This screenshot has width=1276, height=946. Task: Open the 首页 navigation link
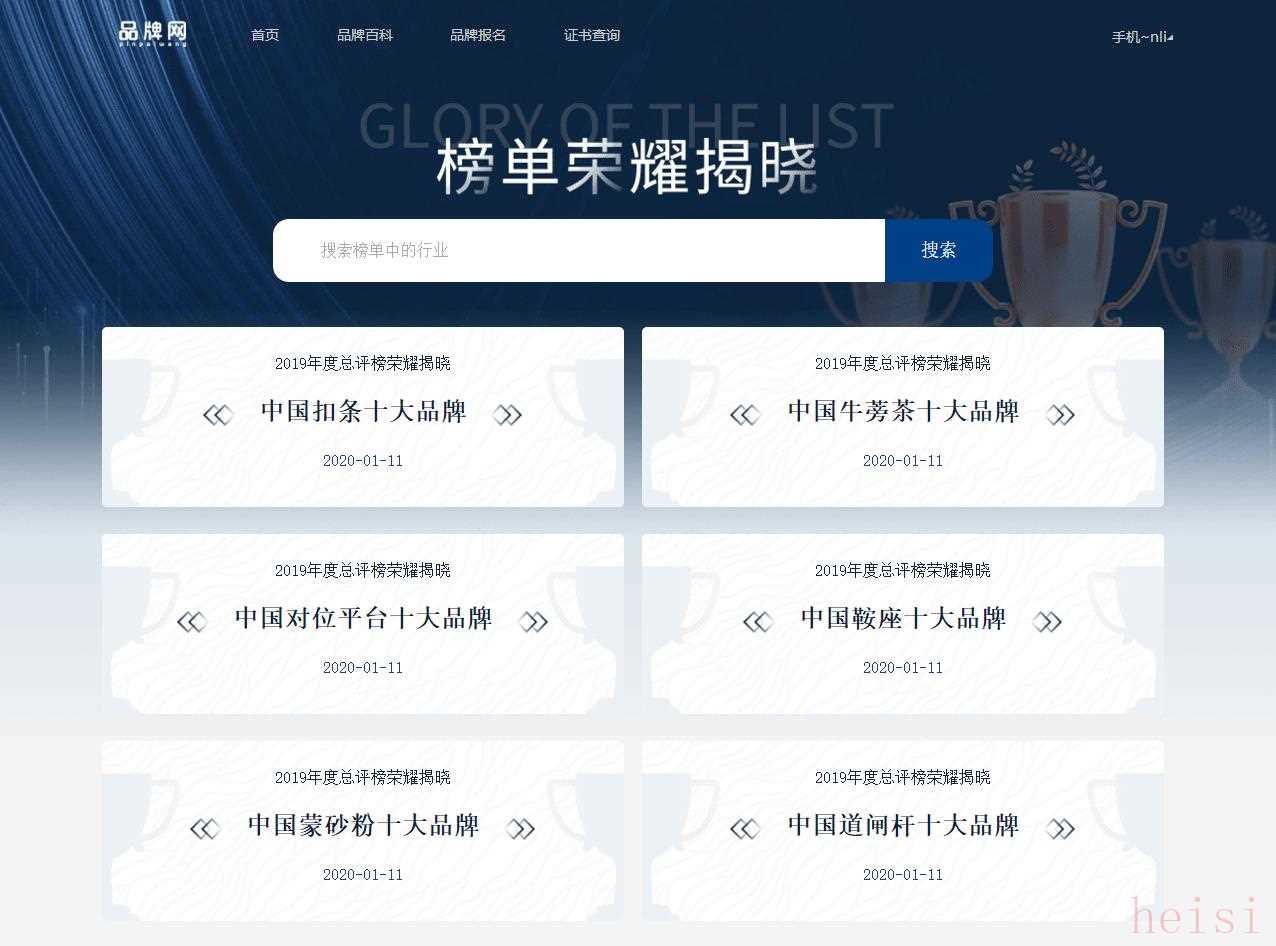[x=264, y=35]
